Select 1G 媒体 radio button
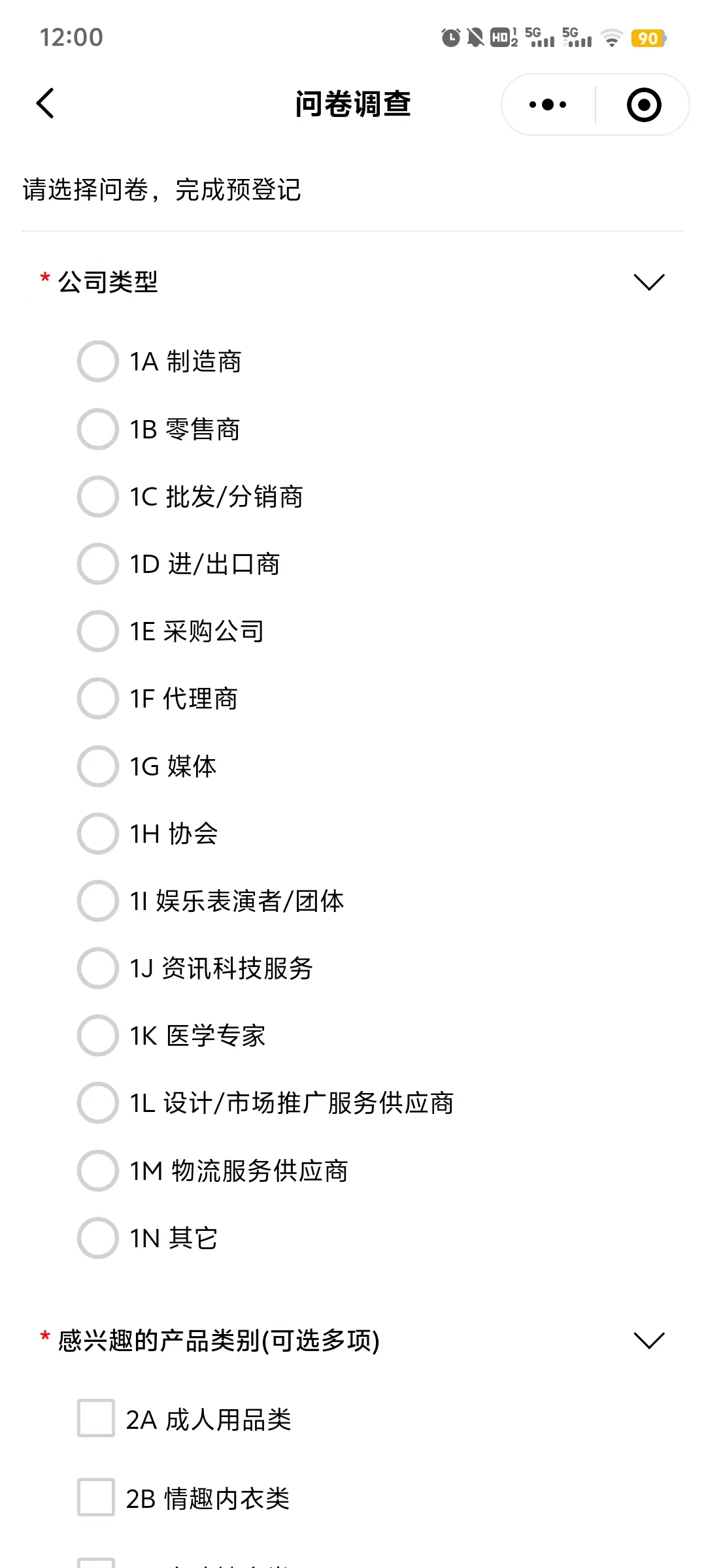The image size is (706, 1568). (98, 766)
